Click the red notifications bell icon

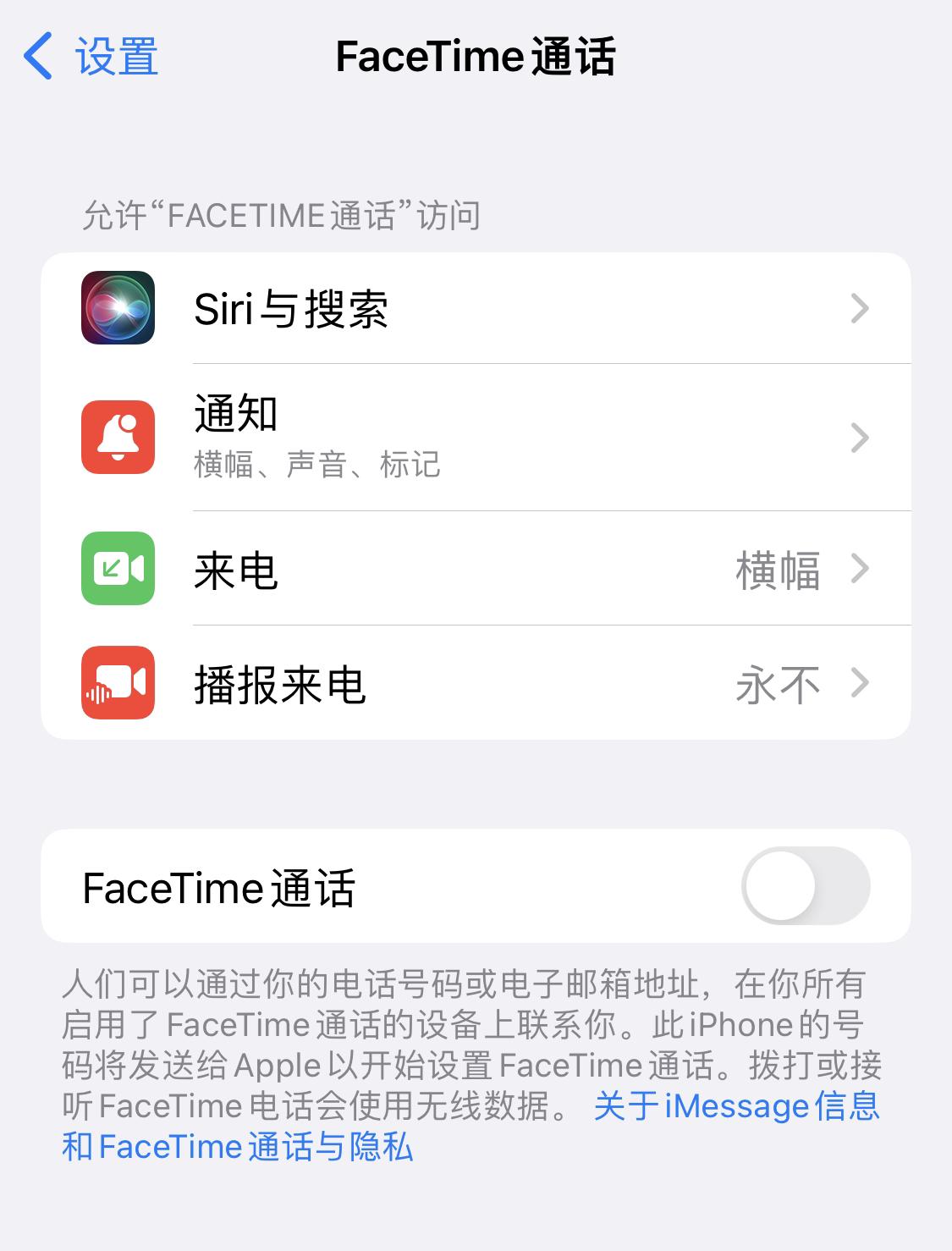118,437
